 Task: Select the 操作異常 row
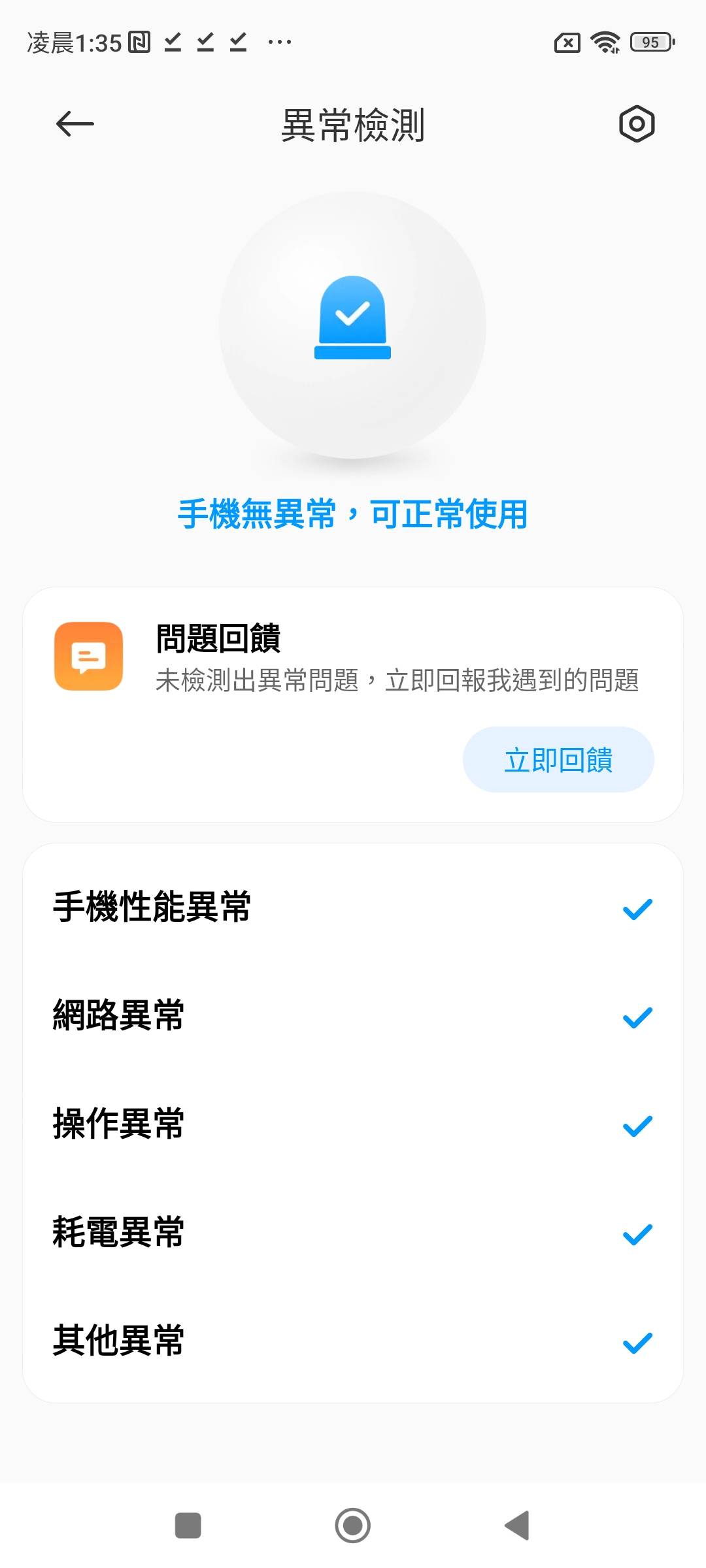(x=353, y=1124)
